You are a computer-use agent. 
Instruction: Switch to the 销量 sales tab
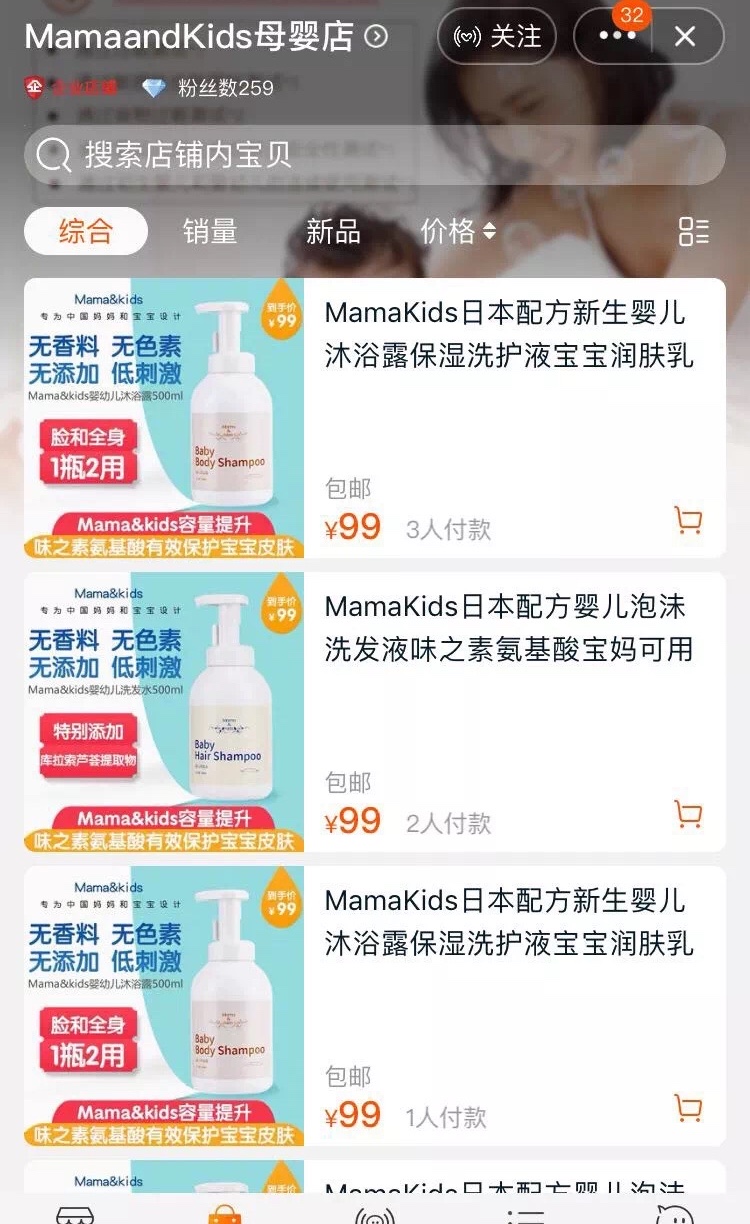[x=209, y=231]
